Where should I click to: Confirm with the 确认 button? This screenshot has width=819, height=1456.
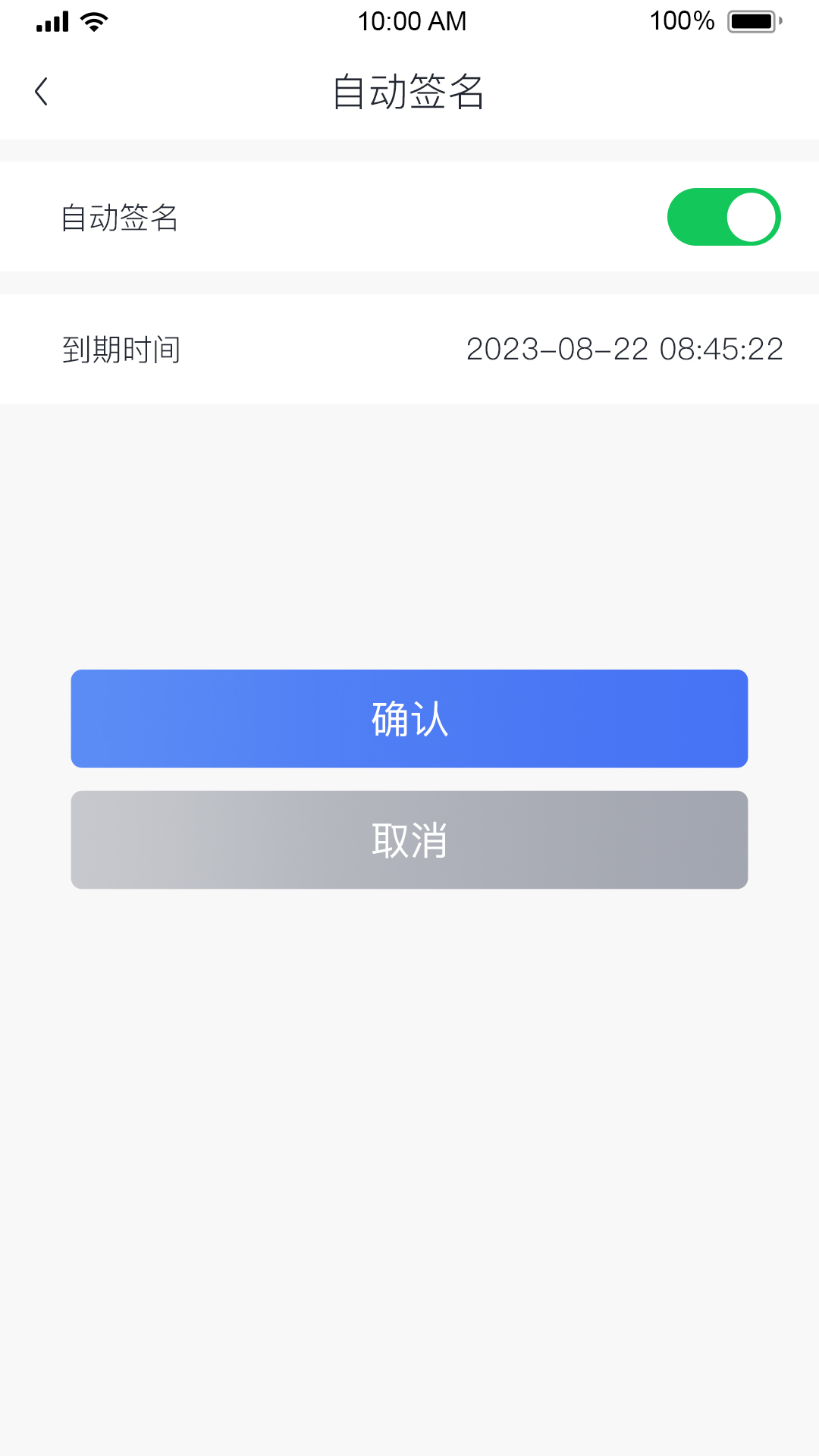click(409, 718)
